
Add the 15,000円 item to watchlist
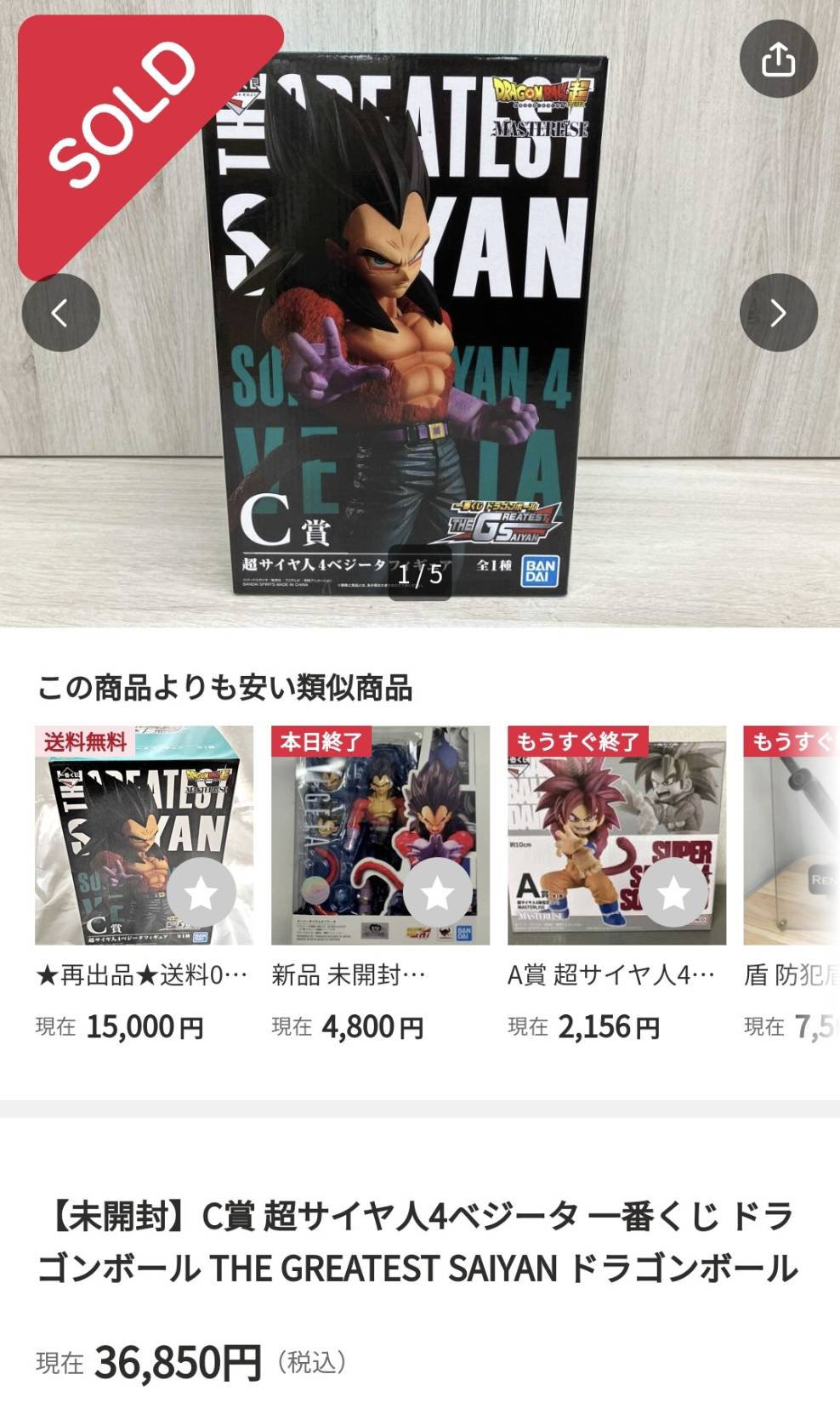[x=201, y=893]
